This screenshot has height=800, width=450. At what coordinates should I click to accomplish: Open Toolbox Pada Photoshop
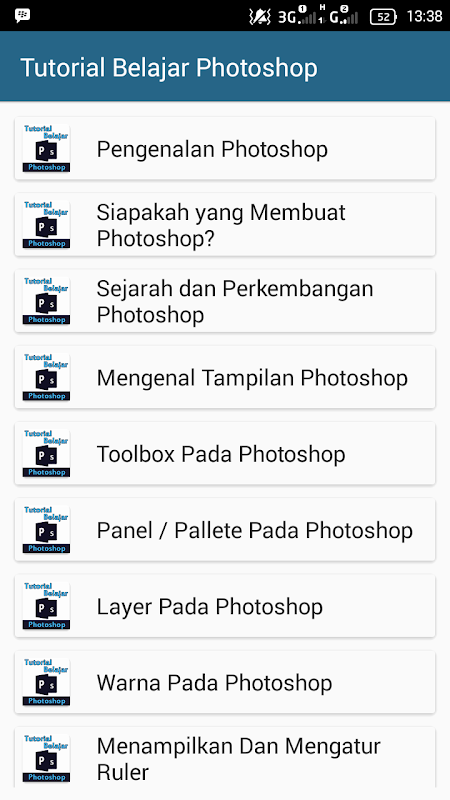224,453
